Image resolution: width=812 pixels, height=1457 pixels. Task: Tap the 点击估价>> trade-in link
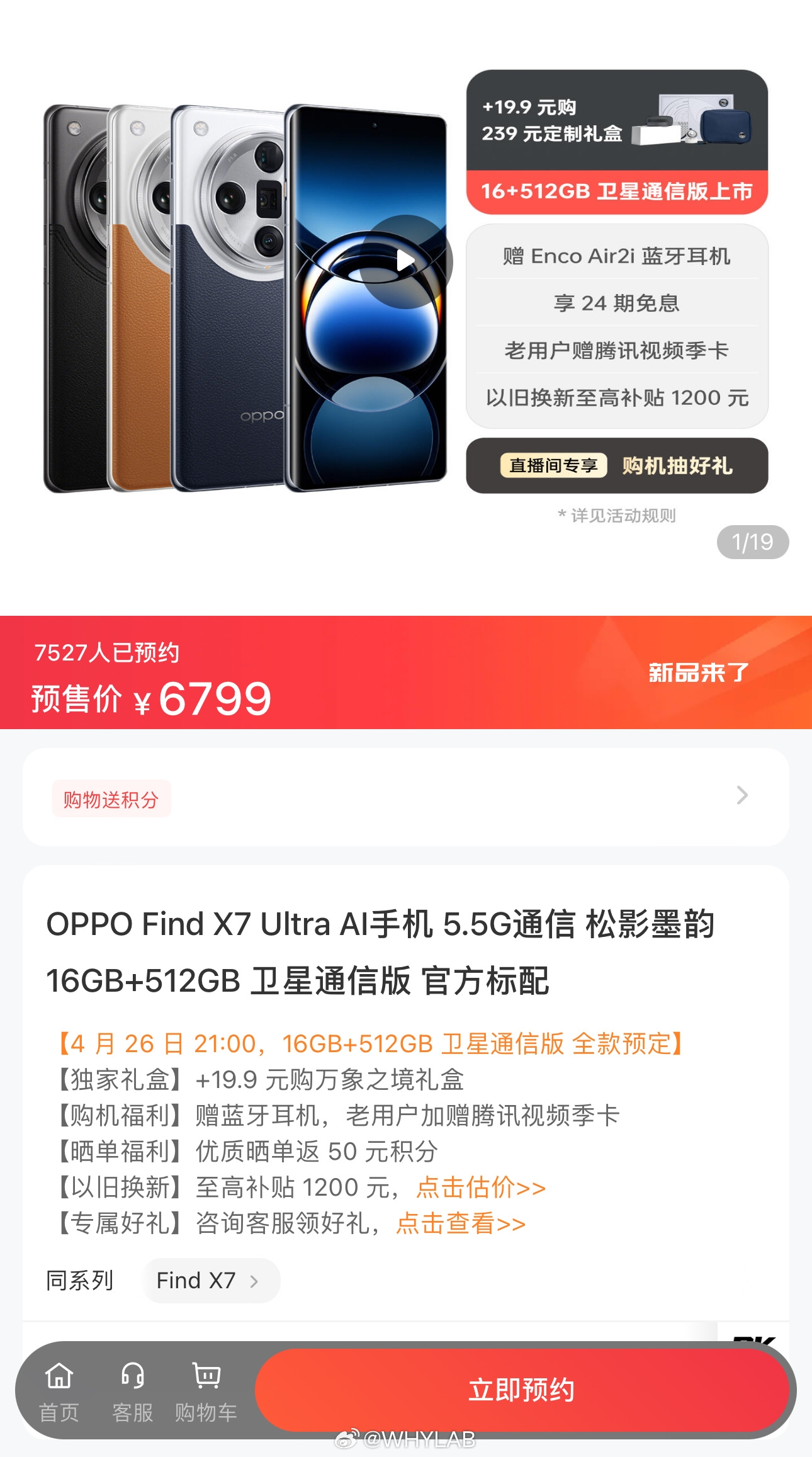480,1188
